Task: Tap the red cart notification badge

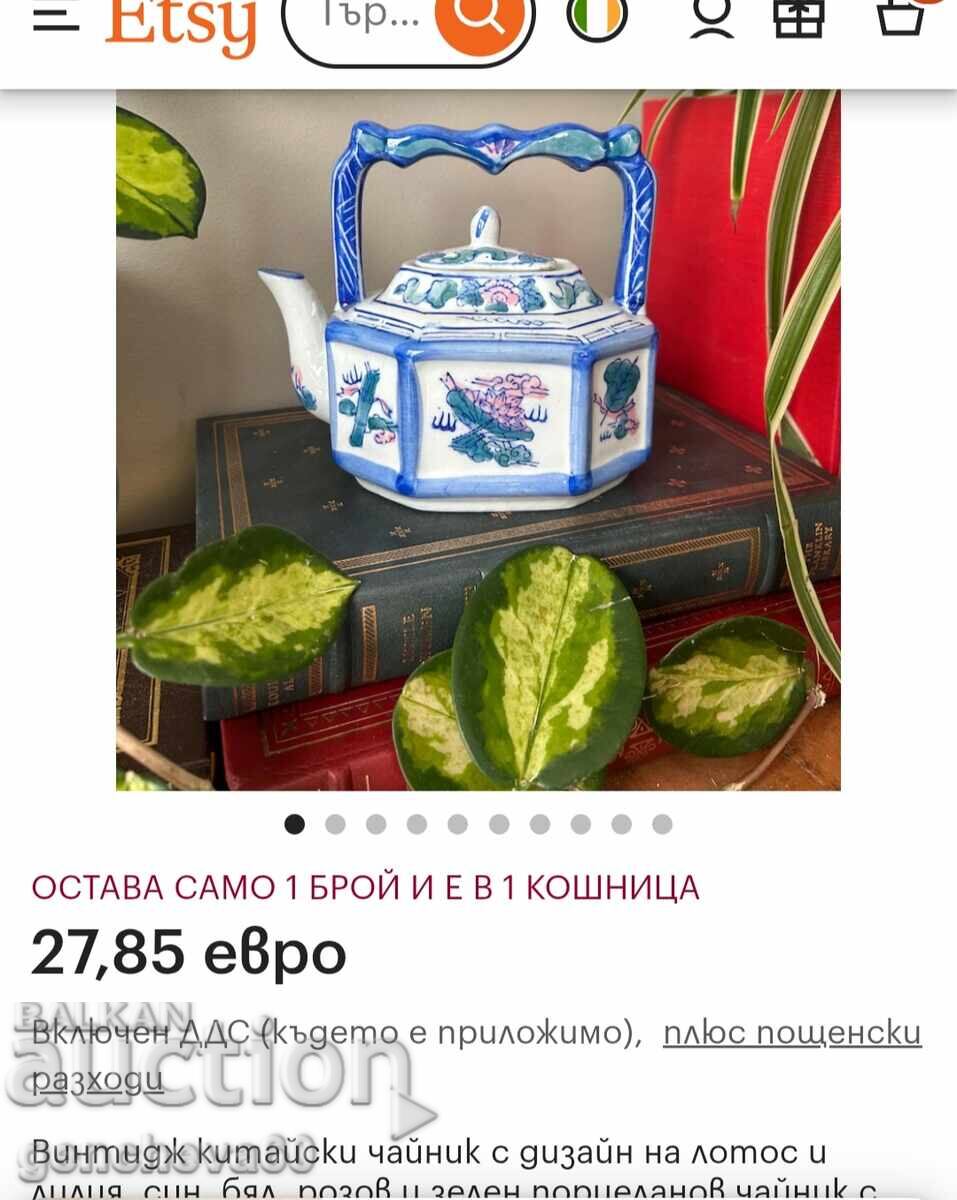Action: [925, 3]
